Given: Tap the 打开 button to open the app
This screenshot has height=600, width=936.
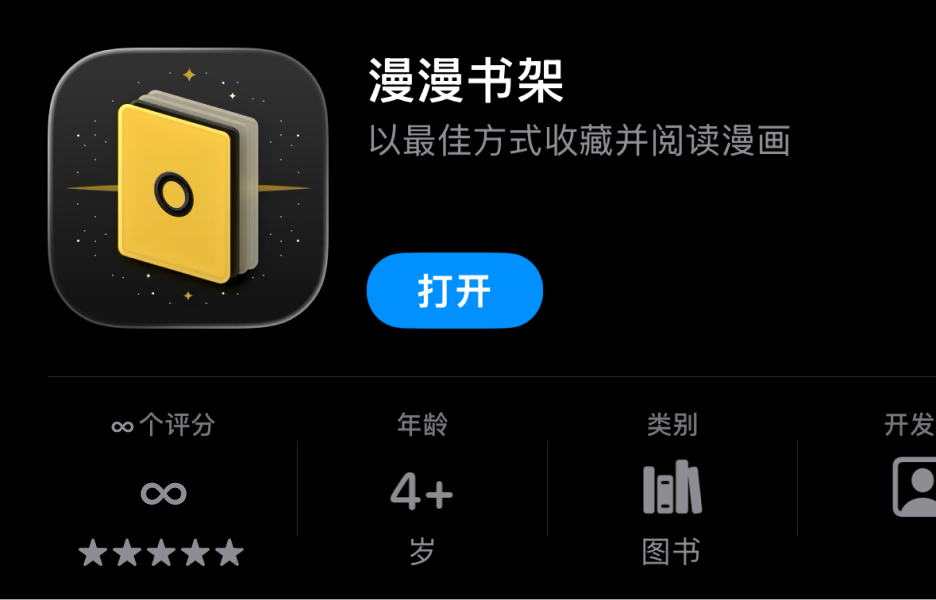Looking at the screenshot, I should 454,291.
